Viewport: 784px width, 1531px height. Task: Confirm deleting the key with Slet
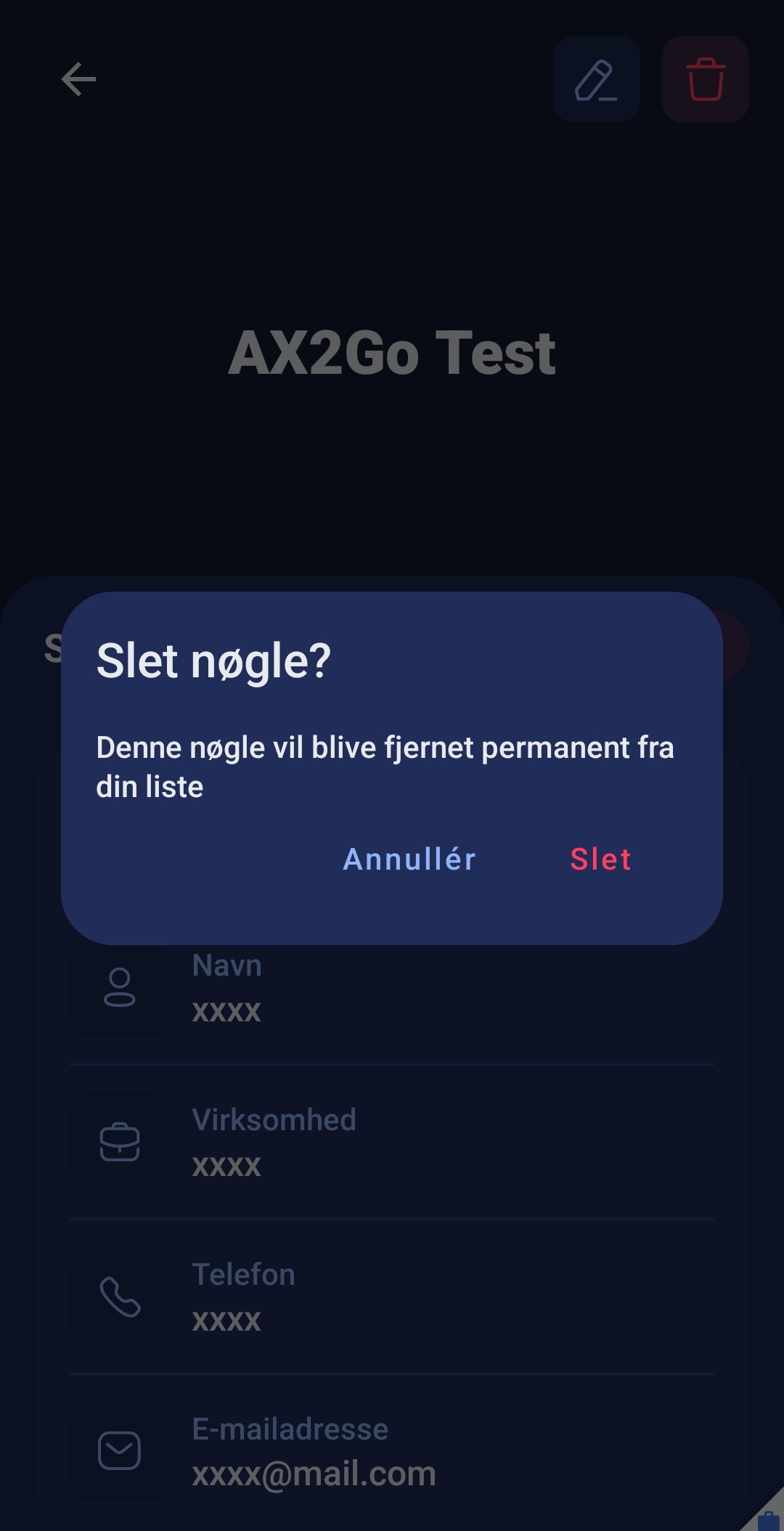tap(600, 860)
